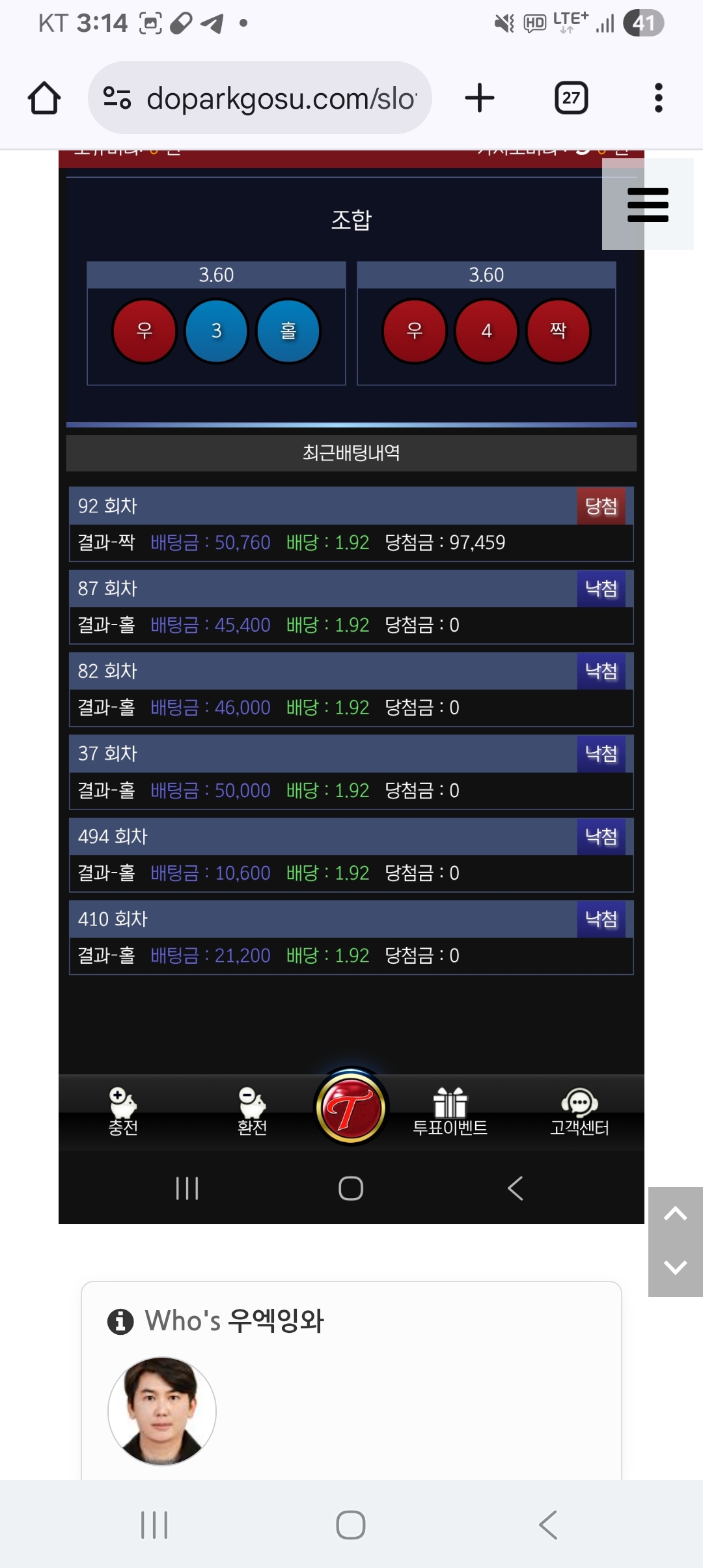Tap the doparkgosu.com address bar

280,98
